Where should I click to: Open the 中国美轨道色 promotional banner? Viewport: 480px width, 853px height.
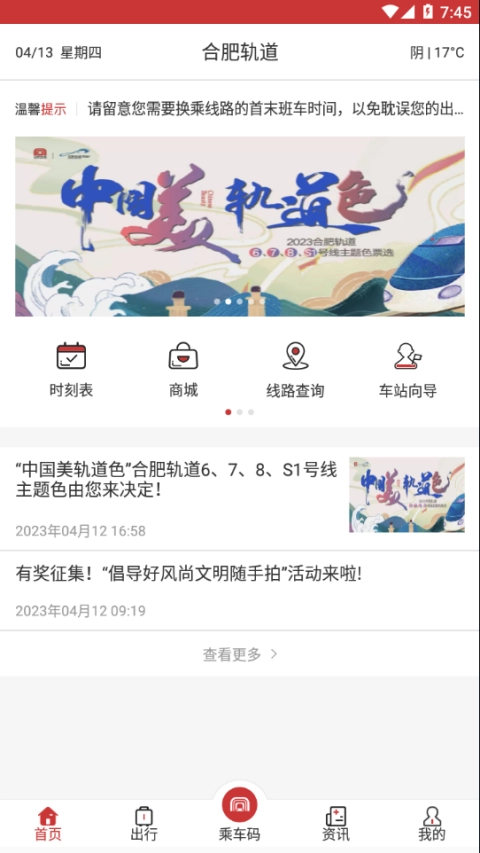(x=240, y=226)
